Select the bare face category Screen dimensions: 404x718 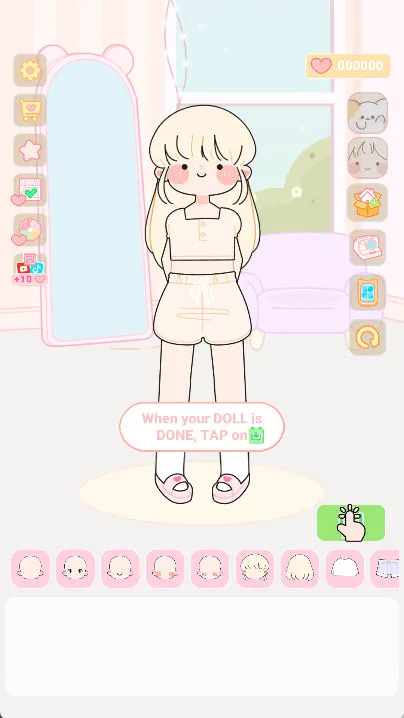point(30,569)
